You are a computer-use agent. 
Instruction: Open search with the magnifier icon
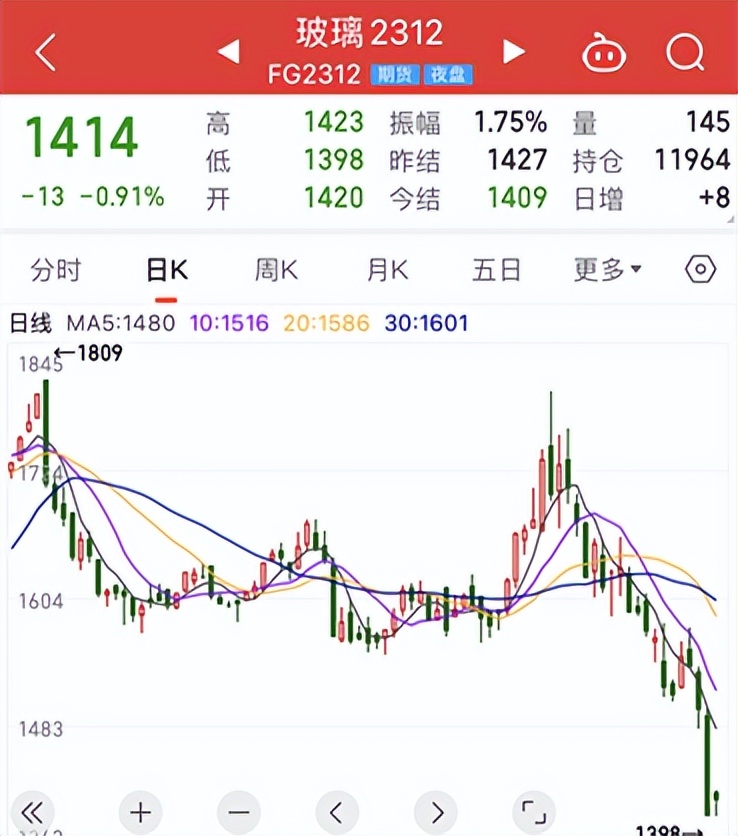(x=684, y=50)
